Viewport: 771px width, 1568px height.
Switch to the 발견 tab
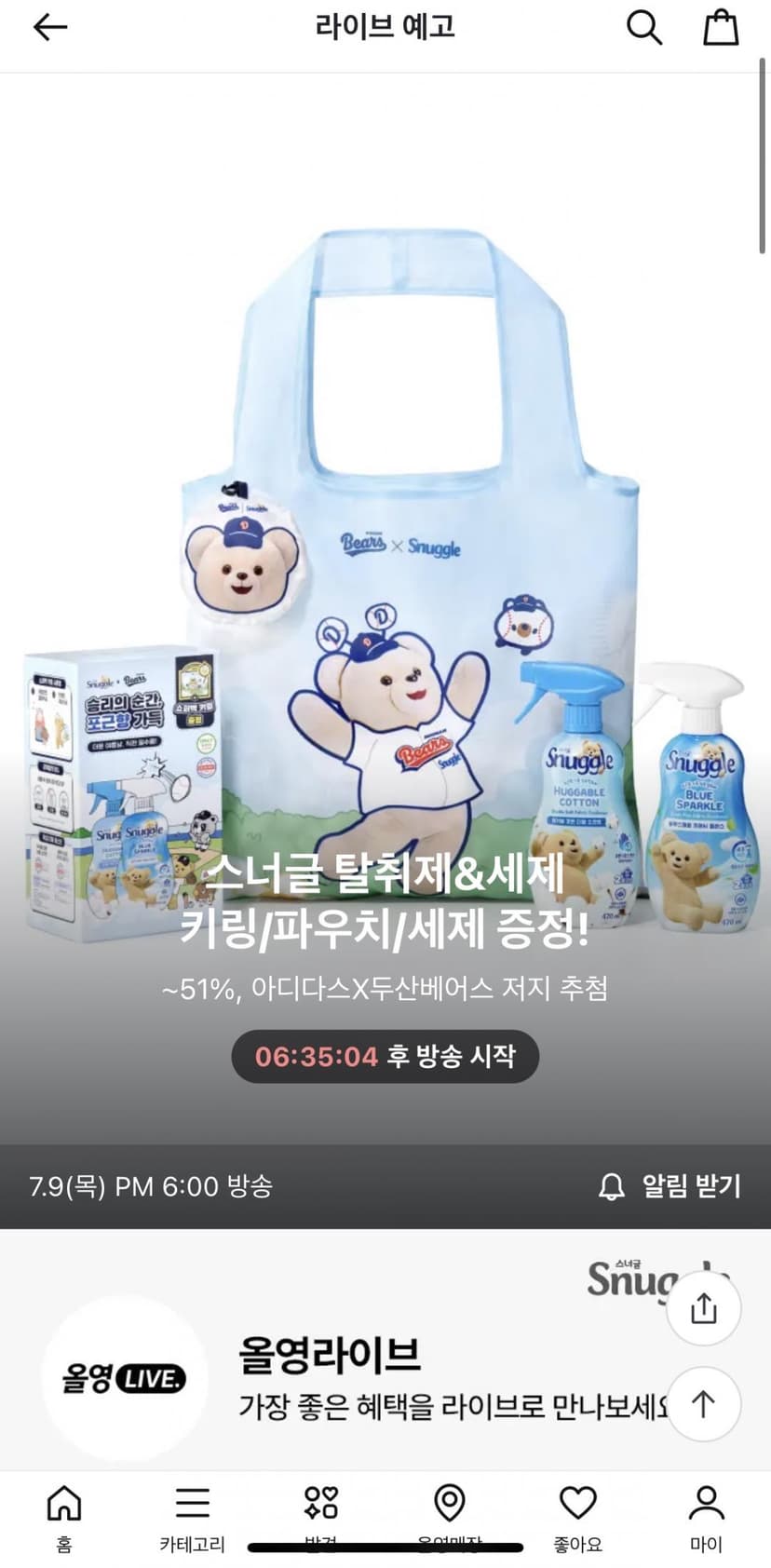tap(321, 1518)
